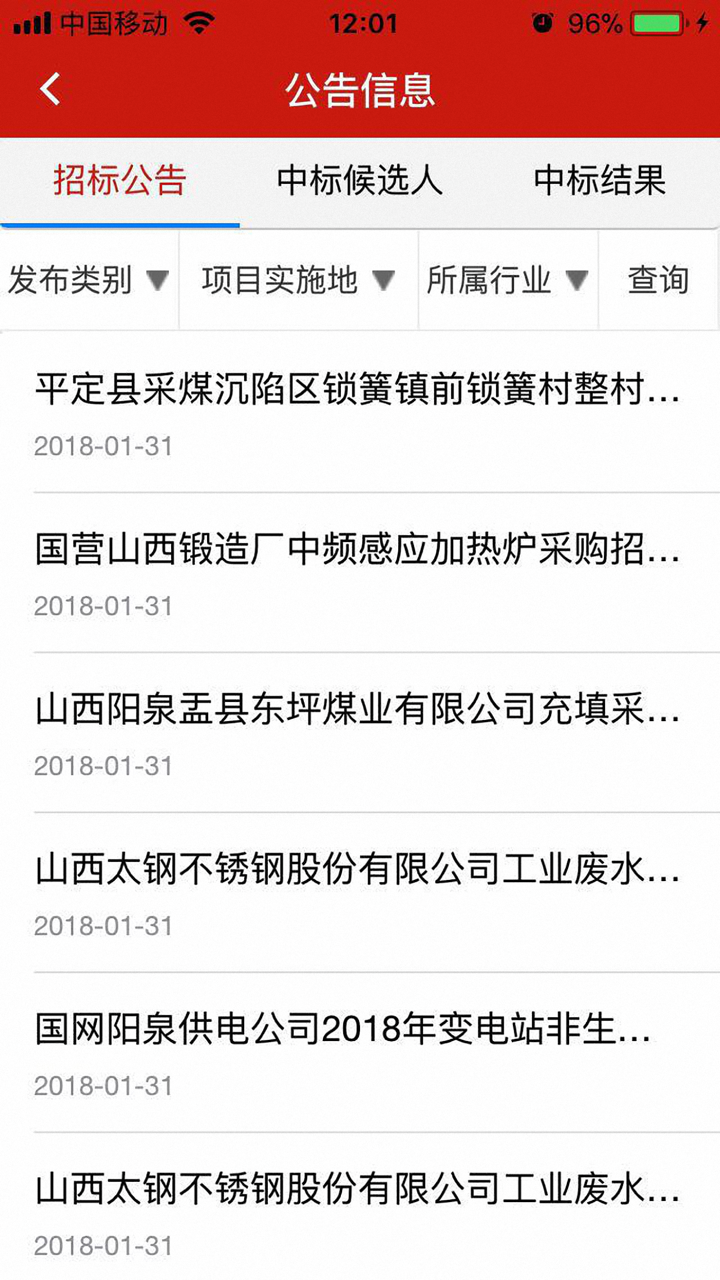Viewport: 720px width, 1280px height.
Task: Open the 项目实施地 filter dropdown
Action: (295, 281)
